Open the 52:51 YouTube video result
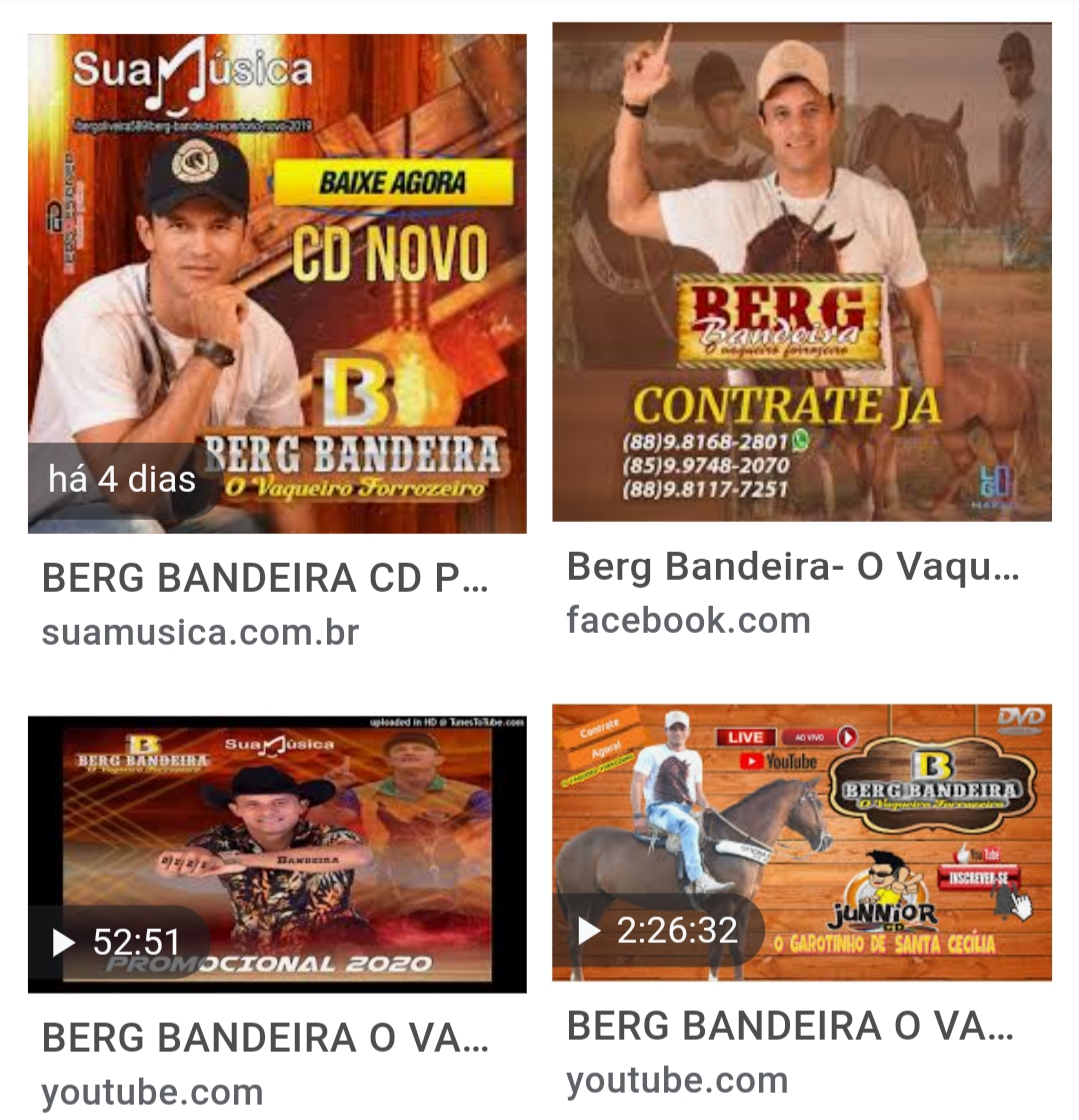 [277, 854]
